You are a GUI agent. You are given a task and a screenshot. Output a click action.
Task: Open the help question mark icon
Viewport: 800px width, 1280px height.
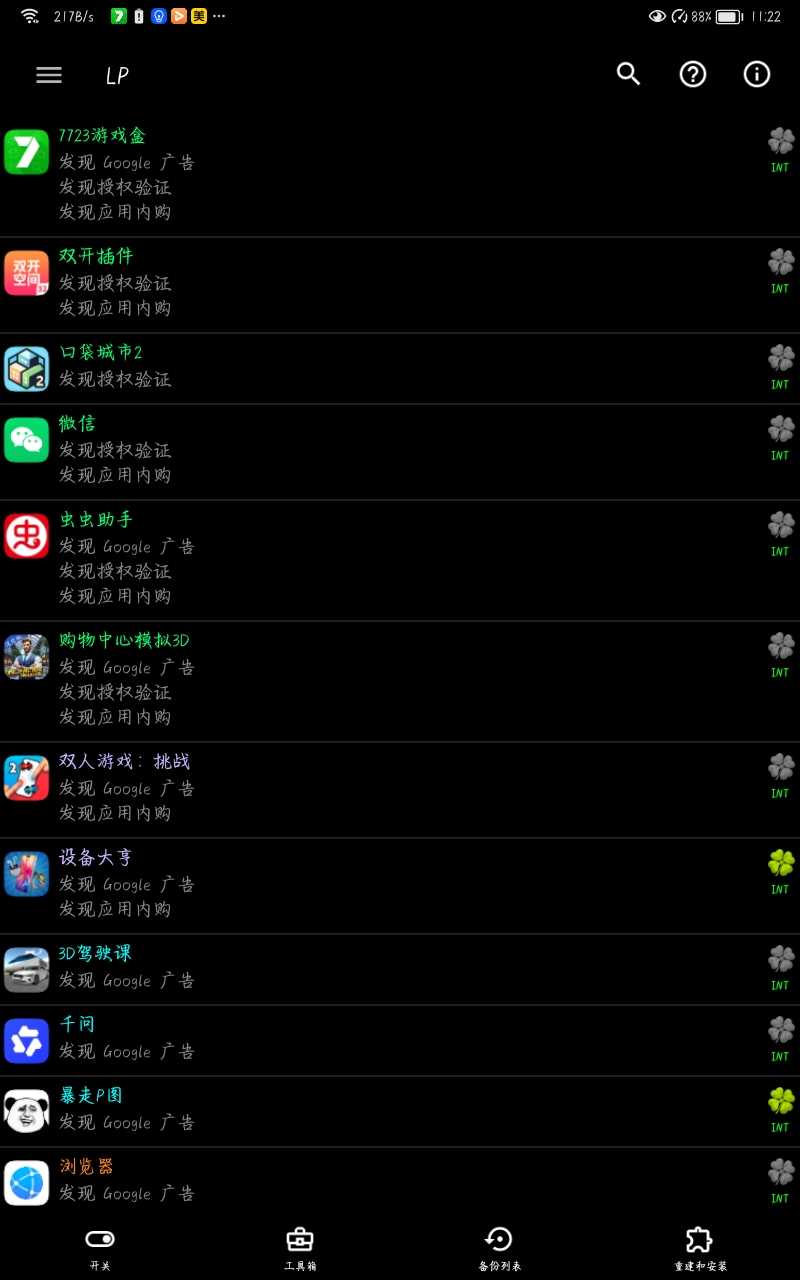tap(693, 74)
